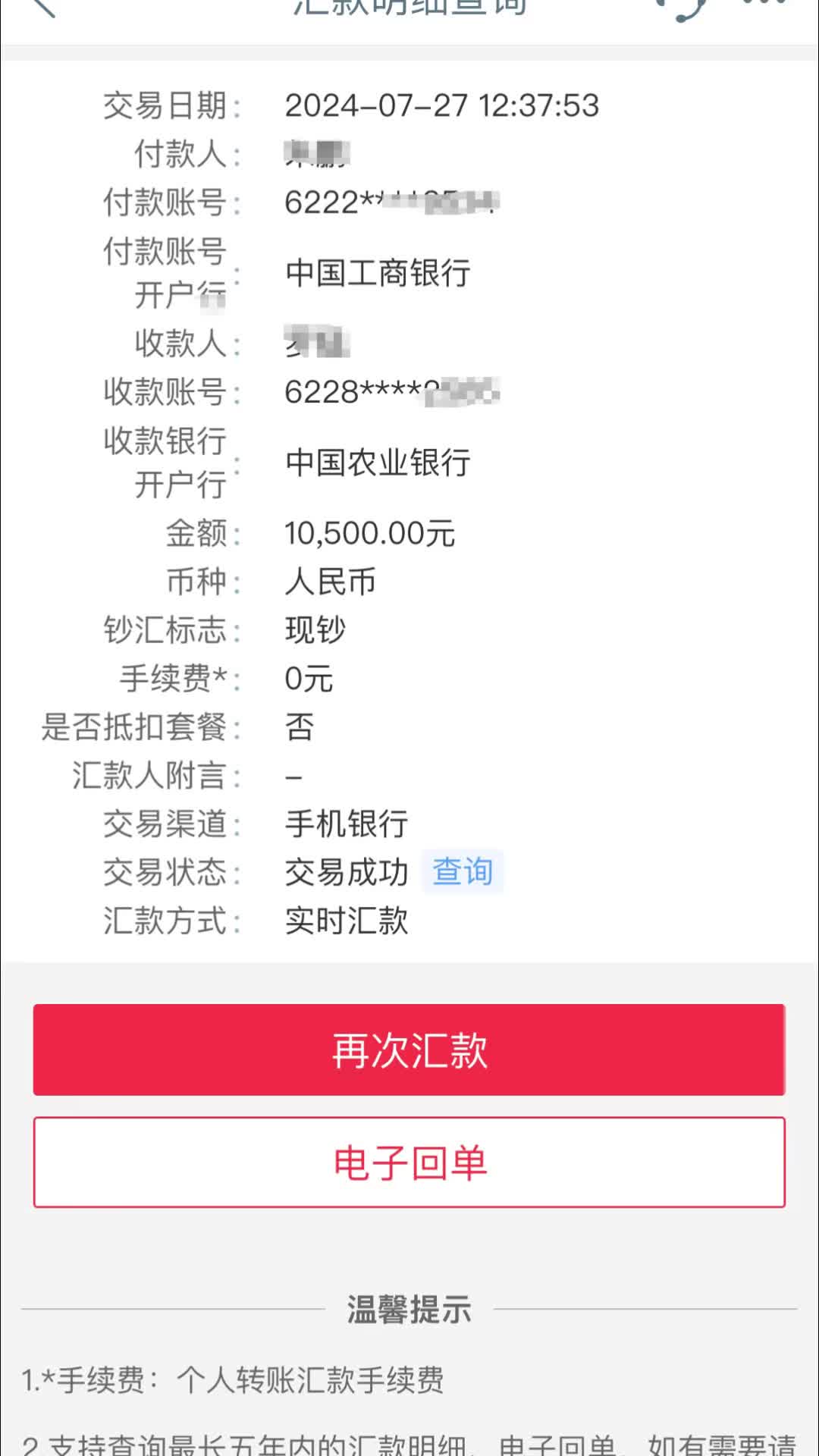The image size is (819, 1456).
Task: Tap the 查询 link beside 交易成功
Action: pos(463,872)
